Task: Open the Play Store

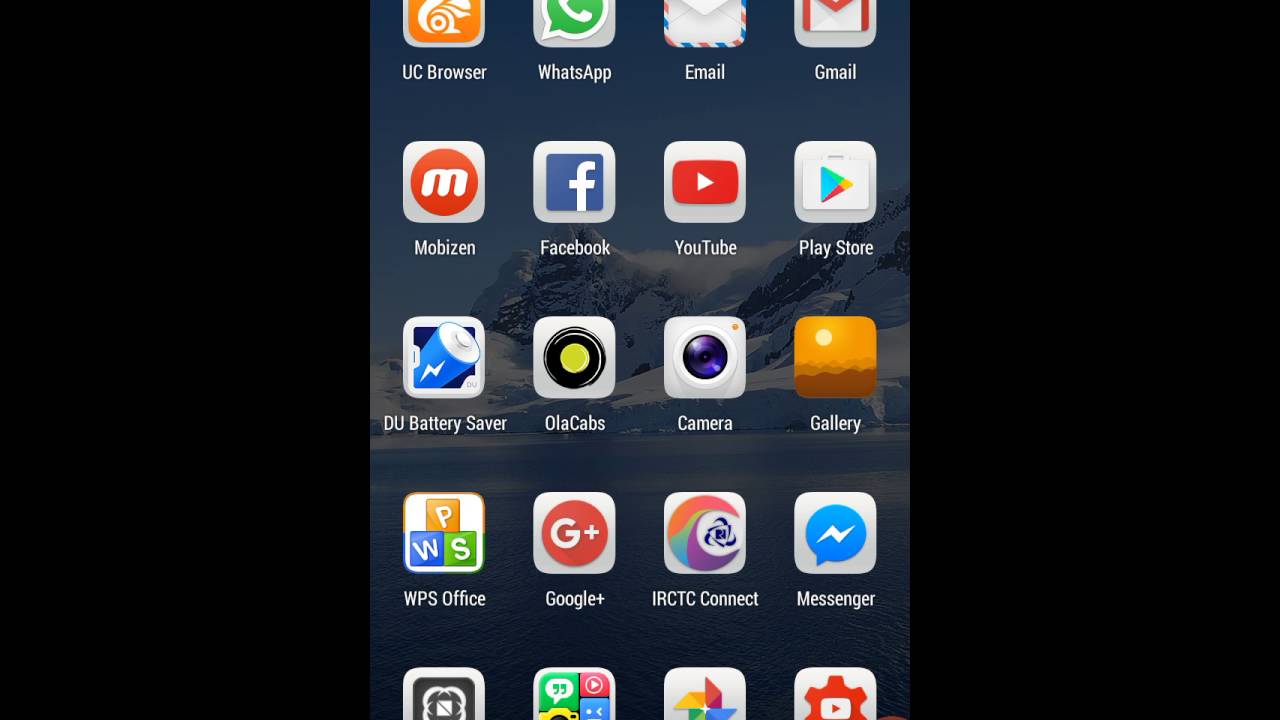Action: coord(835,182)
